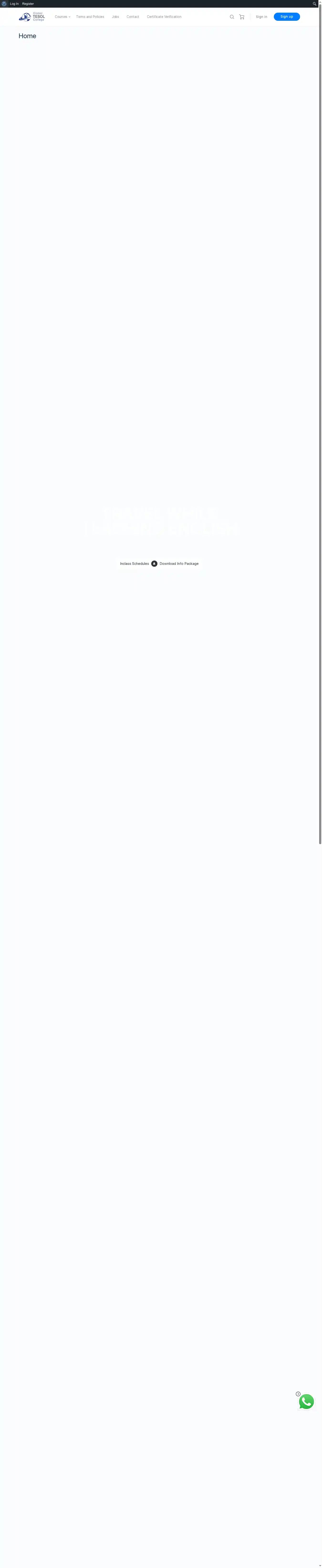
Task: Tap the blue Sign up button
Action: click(287, 17)
